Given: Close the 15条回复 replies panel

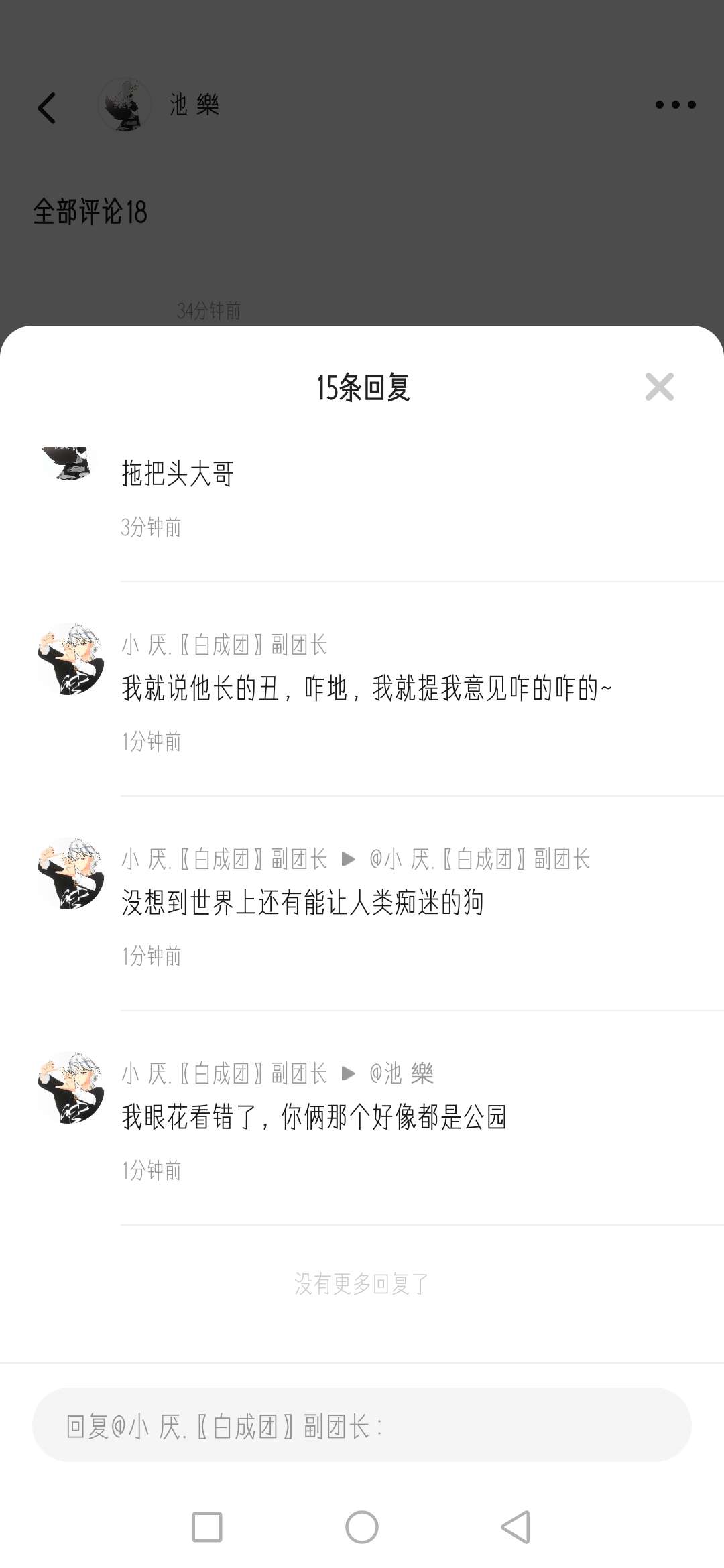Looking at the screenshot, I should tap(659, 387).
